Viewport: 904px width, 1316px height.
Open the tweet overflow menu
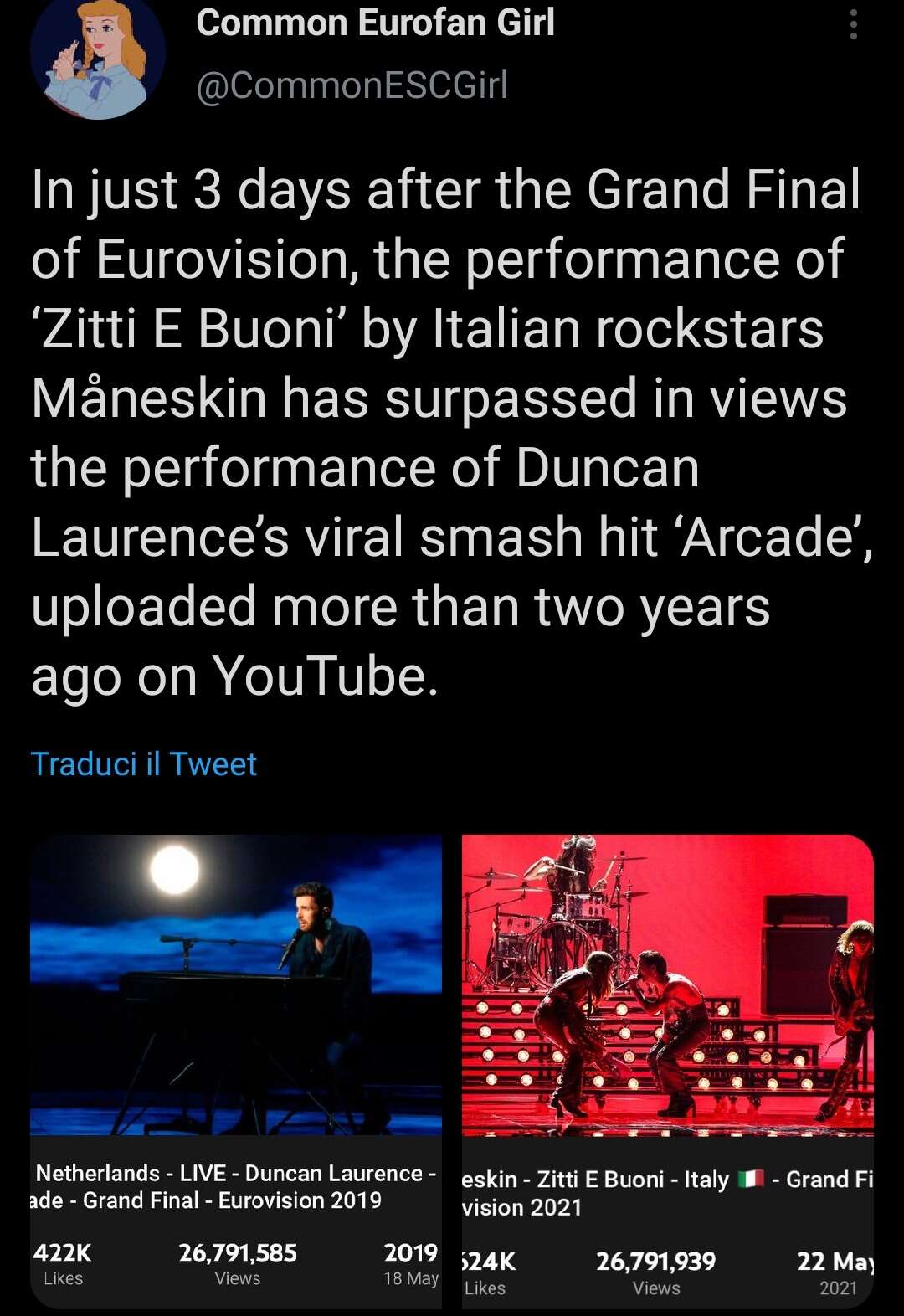click(853, 25)
